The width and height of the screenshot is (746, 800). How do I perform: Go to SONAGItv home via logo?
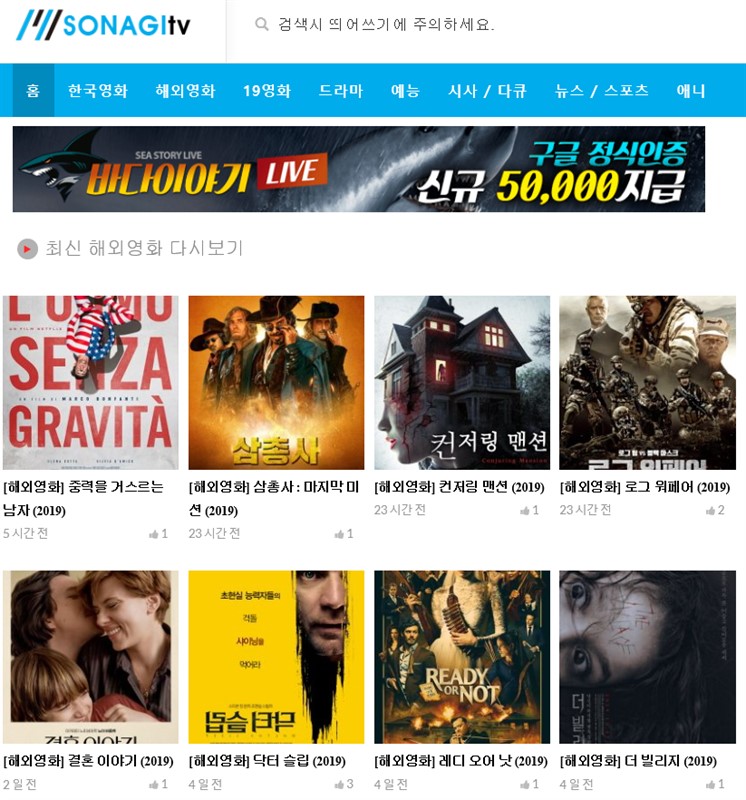[103, 25]
